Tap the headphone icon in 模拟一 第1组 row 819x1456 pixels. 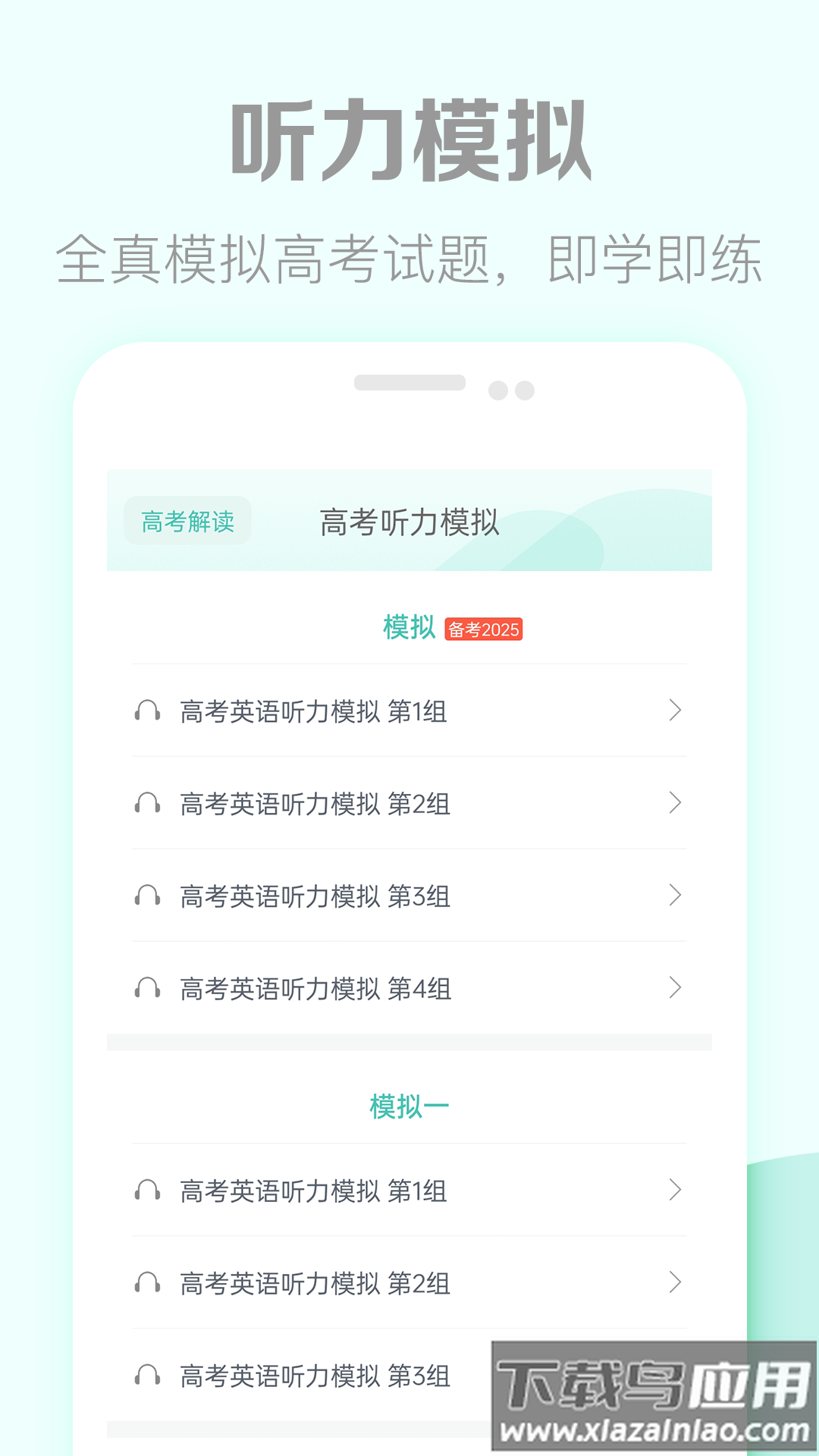click(x=149, y=1192)
